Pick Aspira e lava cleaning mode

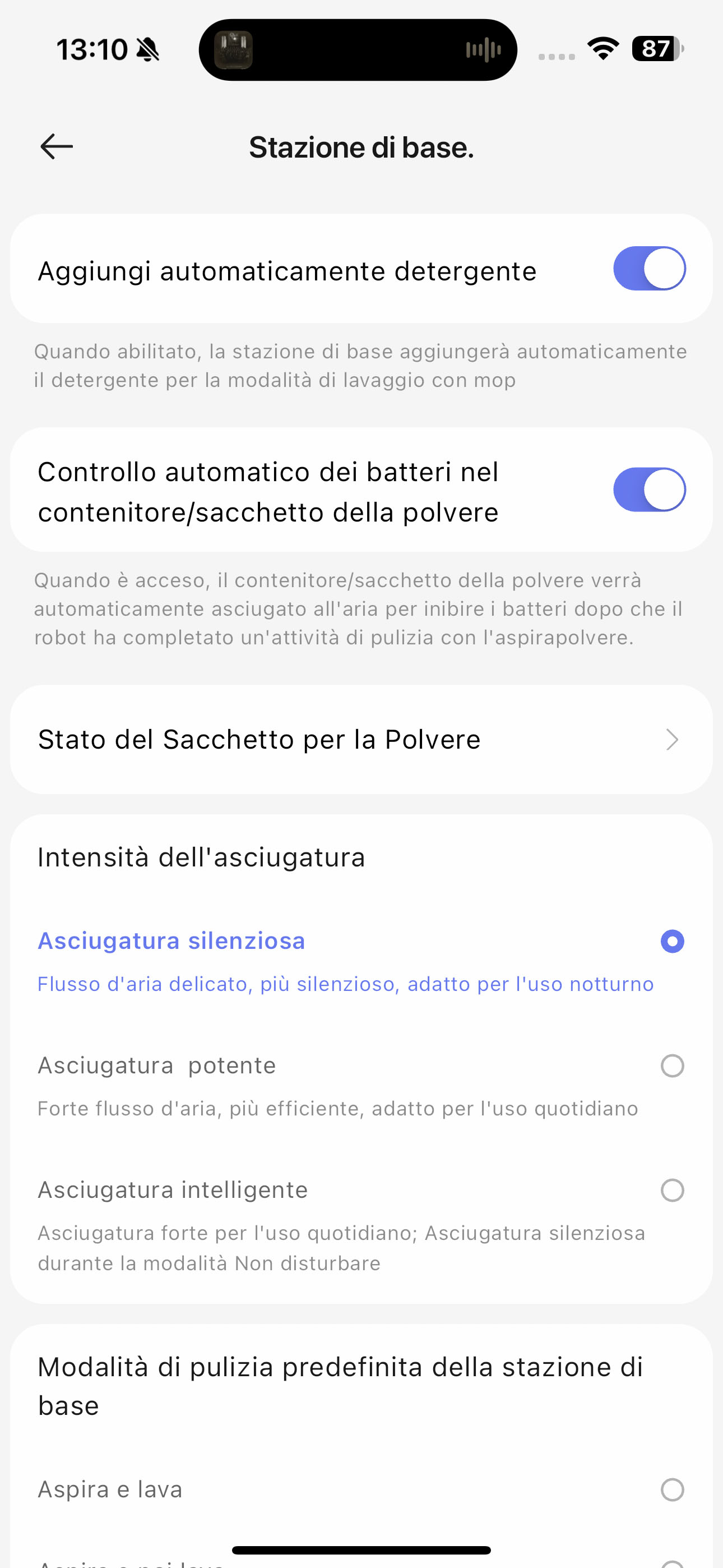click(361, 1489)
